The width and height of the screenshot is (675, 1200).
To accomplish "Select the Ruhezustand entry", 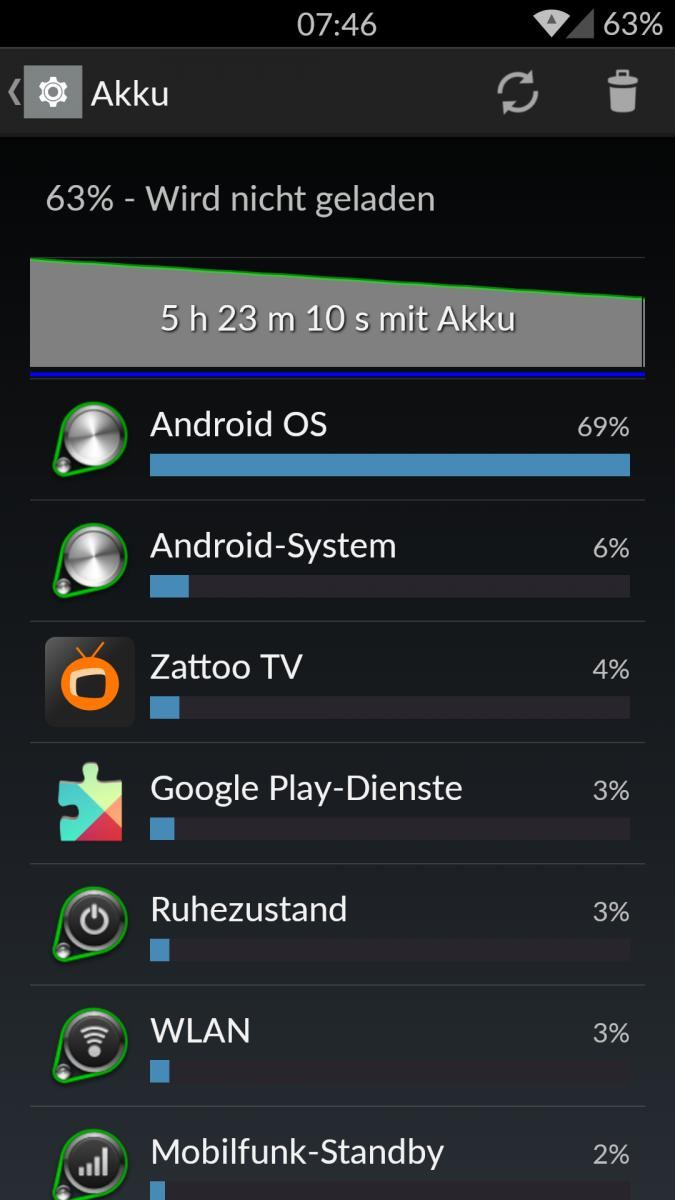I will click(x=337, y=924).
